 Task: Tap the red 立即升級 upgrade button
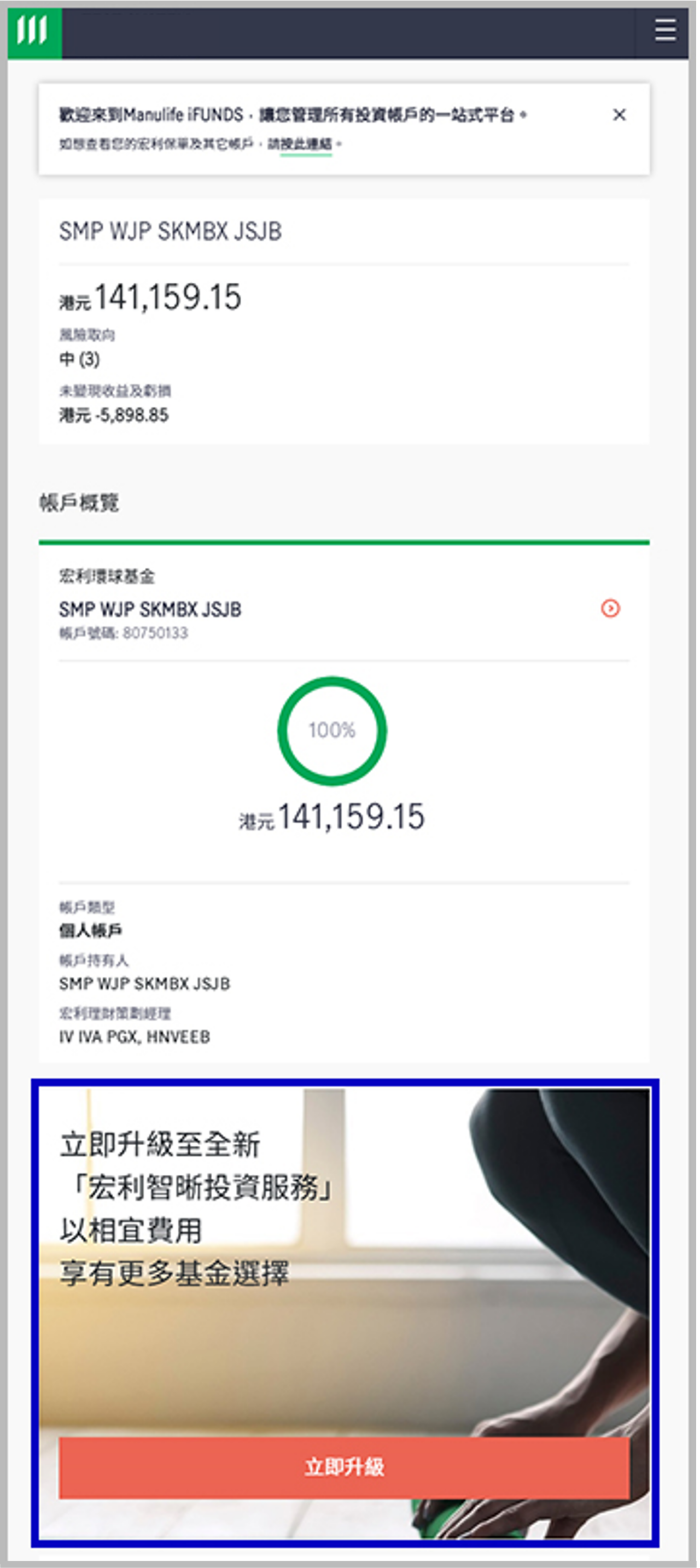point(344,1467)
